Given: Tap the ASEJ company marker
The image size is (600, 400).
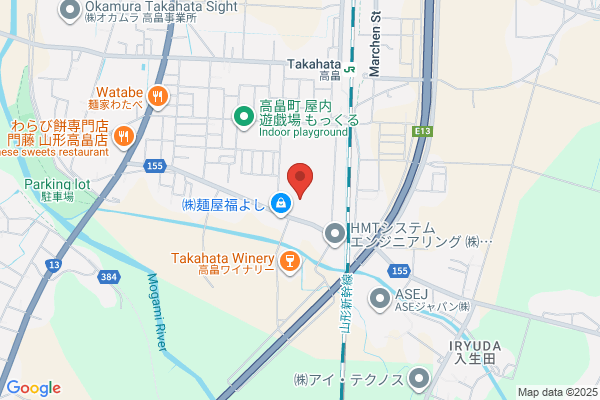Looking at the screenshot, I should pos(380,299).
